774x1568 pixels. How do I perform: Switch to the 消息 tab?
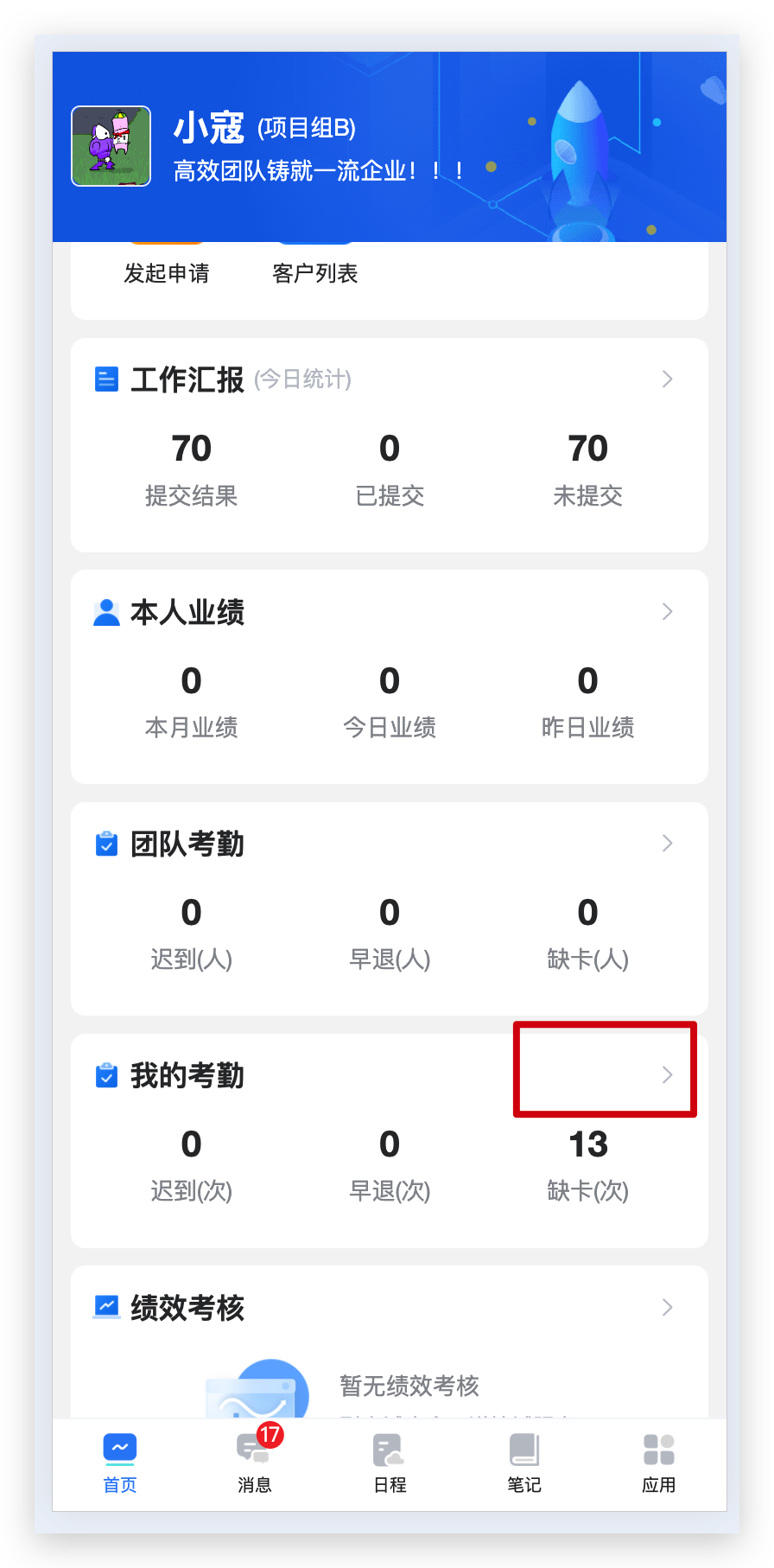254,1461
